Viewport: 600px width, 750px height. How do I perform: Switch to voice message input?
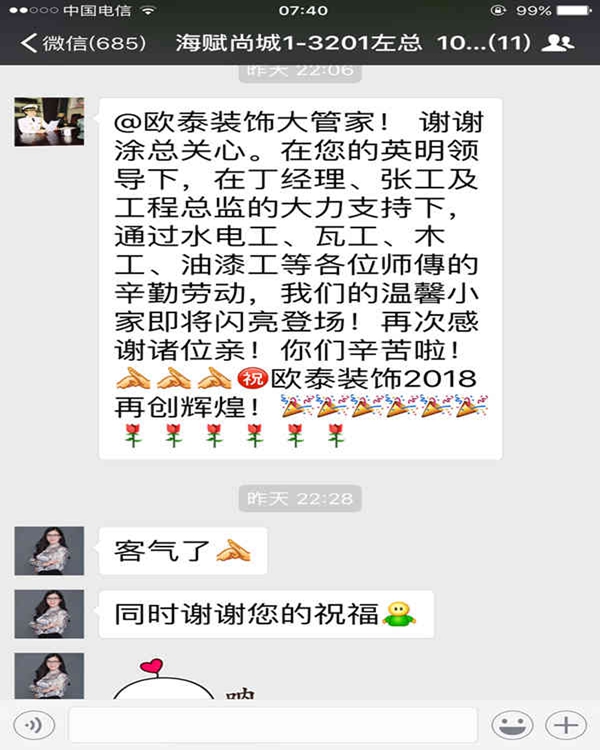click(x=33, y=725)
